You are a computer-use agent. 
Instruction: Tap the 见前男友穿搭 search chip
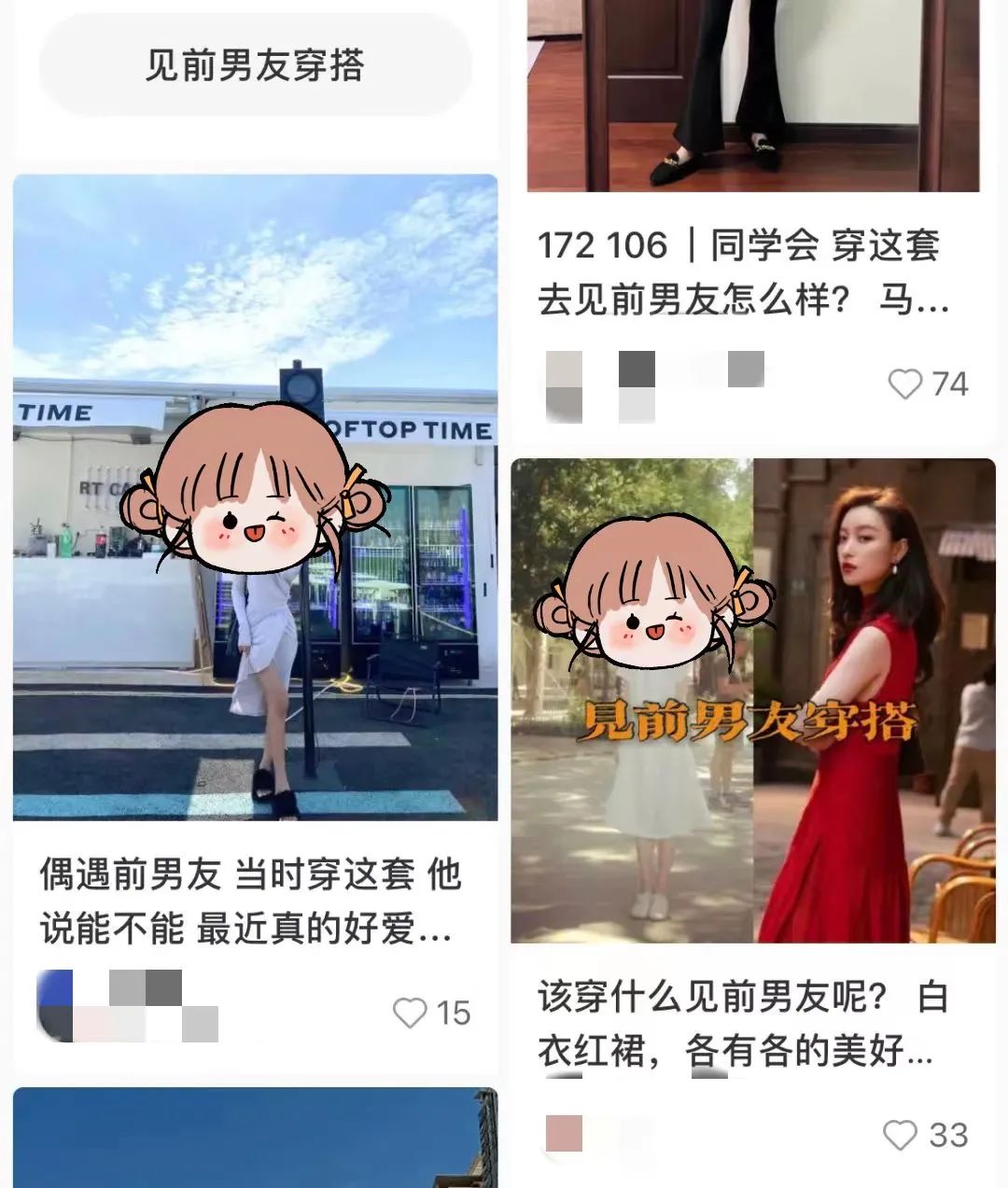(254, 65)
